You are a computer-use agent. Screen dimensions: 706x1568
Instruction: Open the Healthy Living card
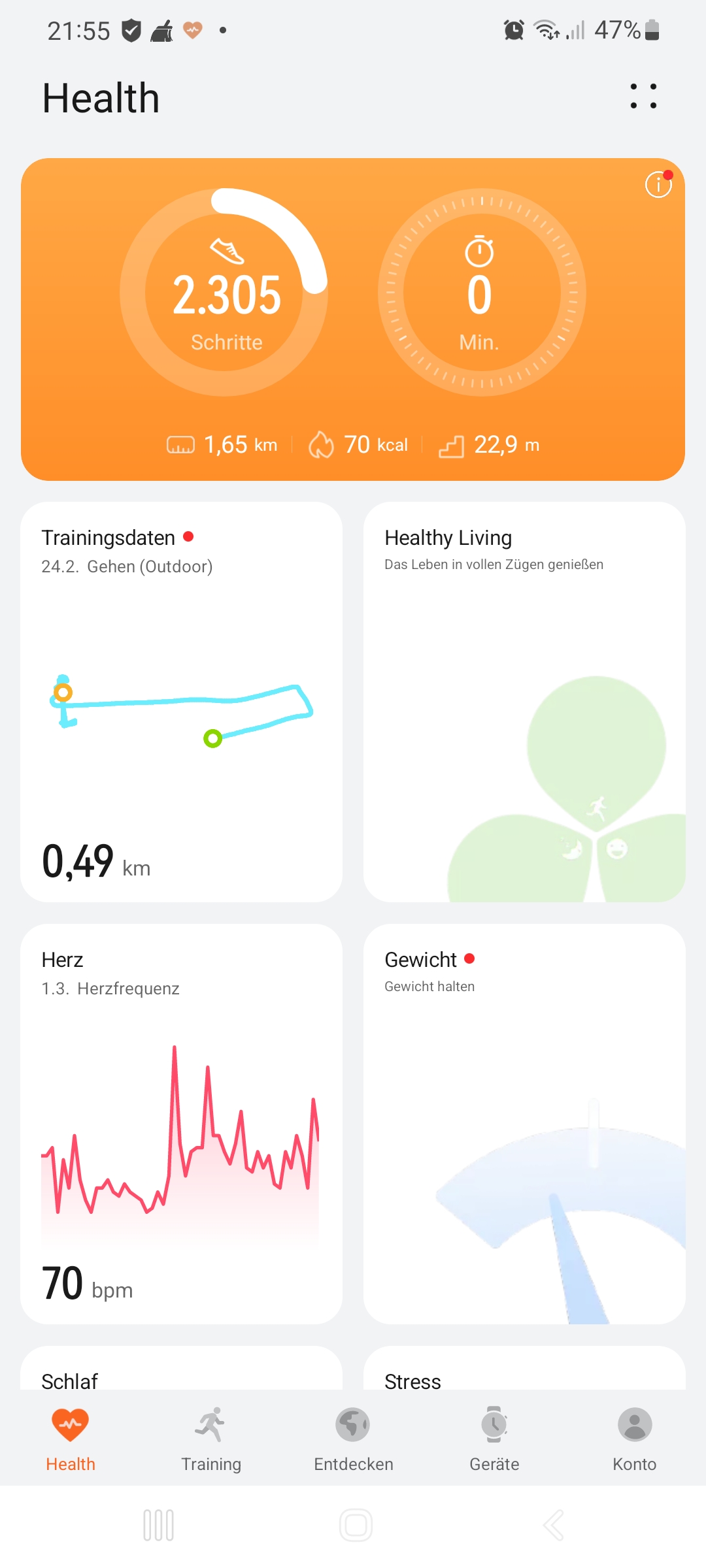(x=524, y=702)
